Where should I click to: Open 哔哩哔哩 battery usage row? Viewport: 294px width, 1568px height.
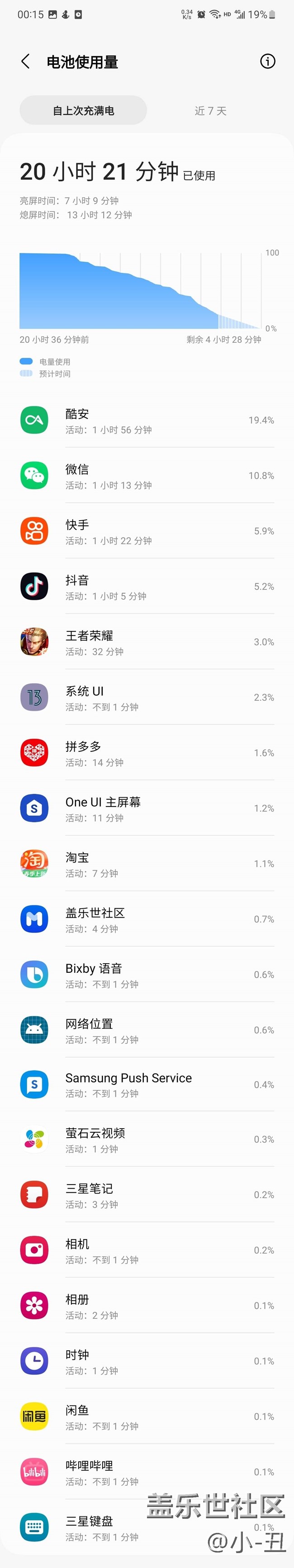(x=147, y=1472)
